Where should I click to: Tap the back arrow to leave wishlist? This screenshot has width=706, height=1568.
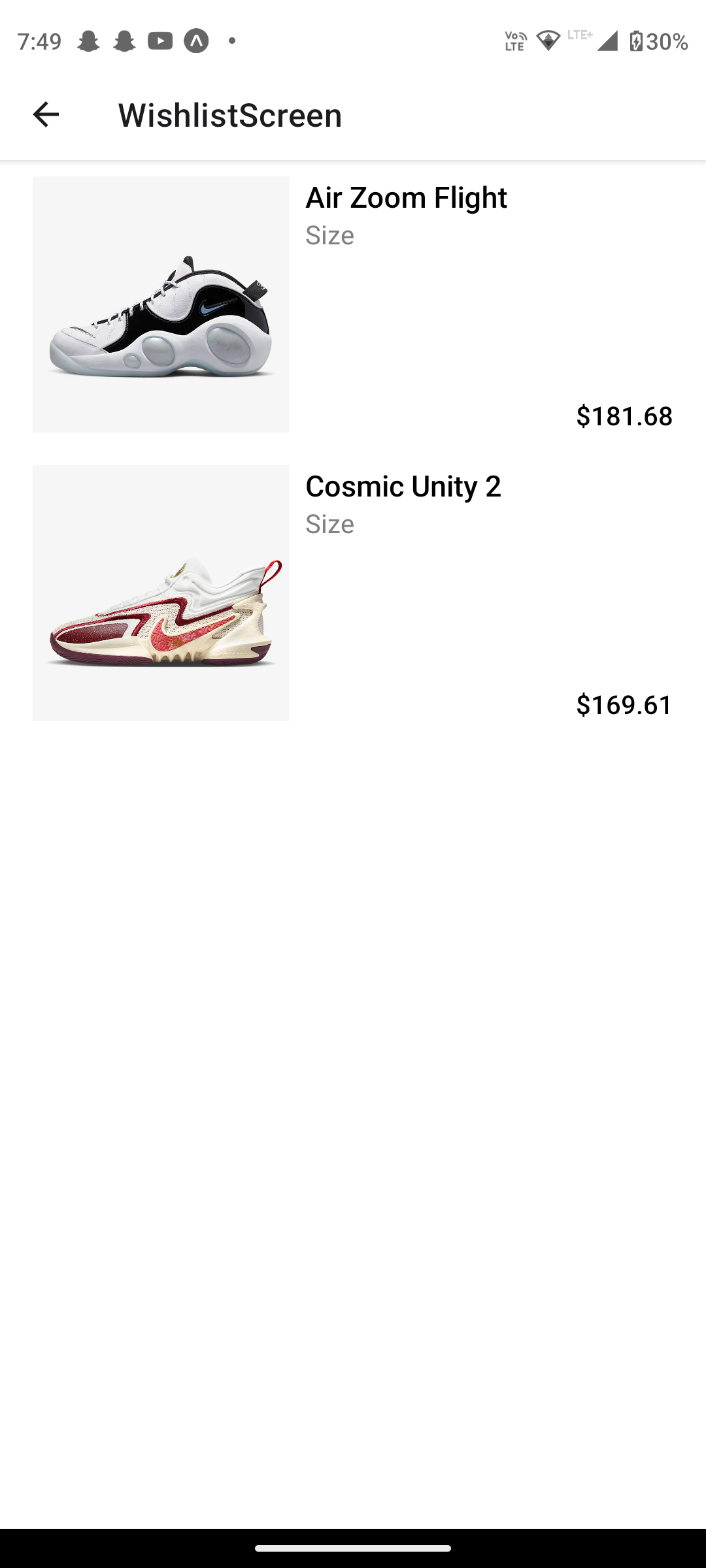click(45, 115)
